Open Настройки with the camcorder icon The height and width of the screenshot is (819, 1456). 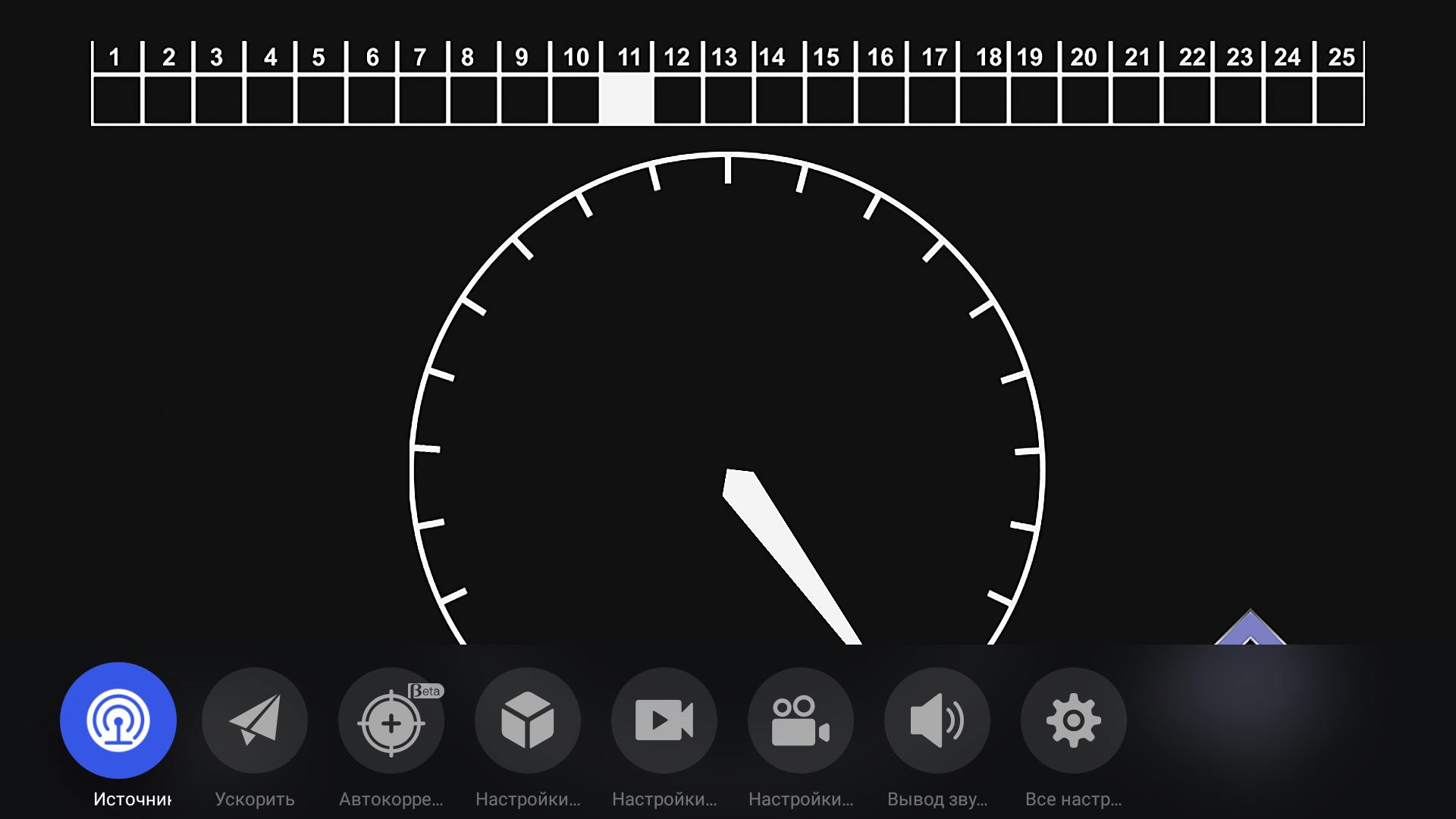point(801,720)
